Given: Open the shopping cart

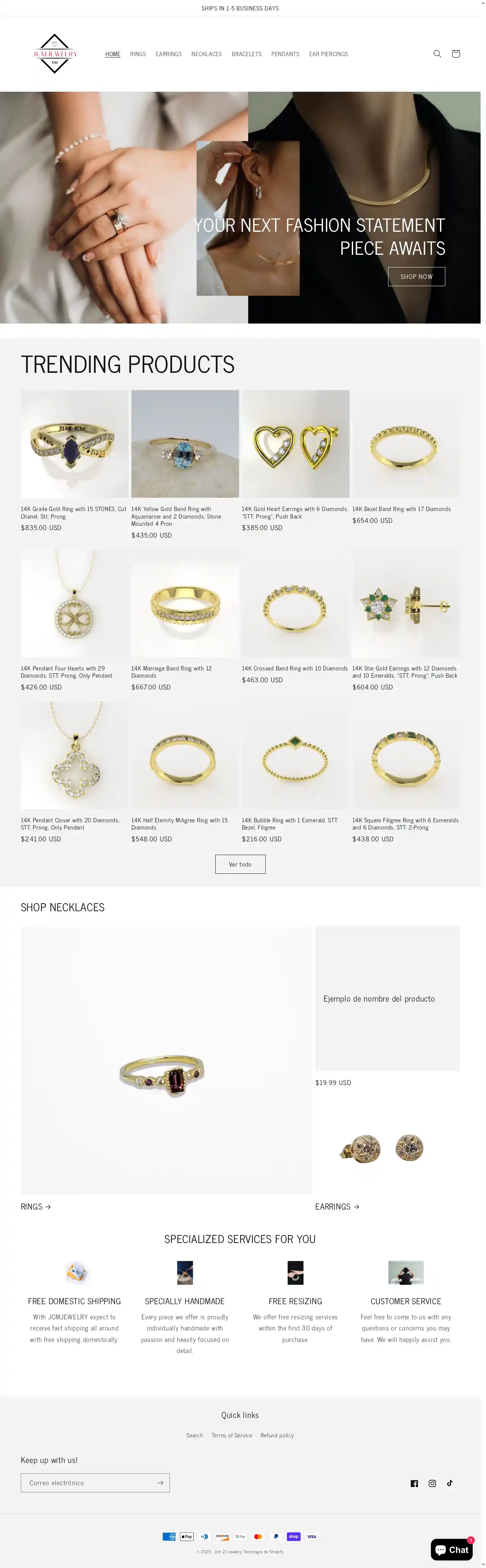Looking at the screenshot, I should click(x=455, y=54).
